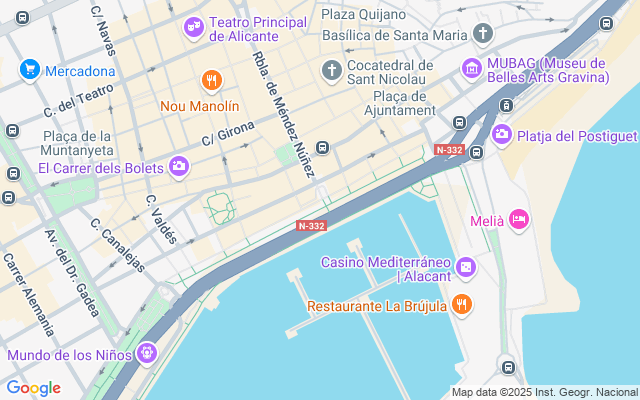Open the Basílica de Santa Maria marker

[x=483, y=35]
